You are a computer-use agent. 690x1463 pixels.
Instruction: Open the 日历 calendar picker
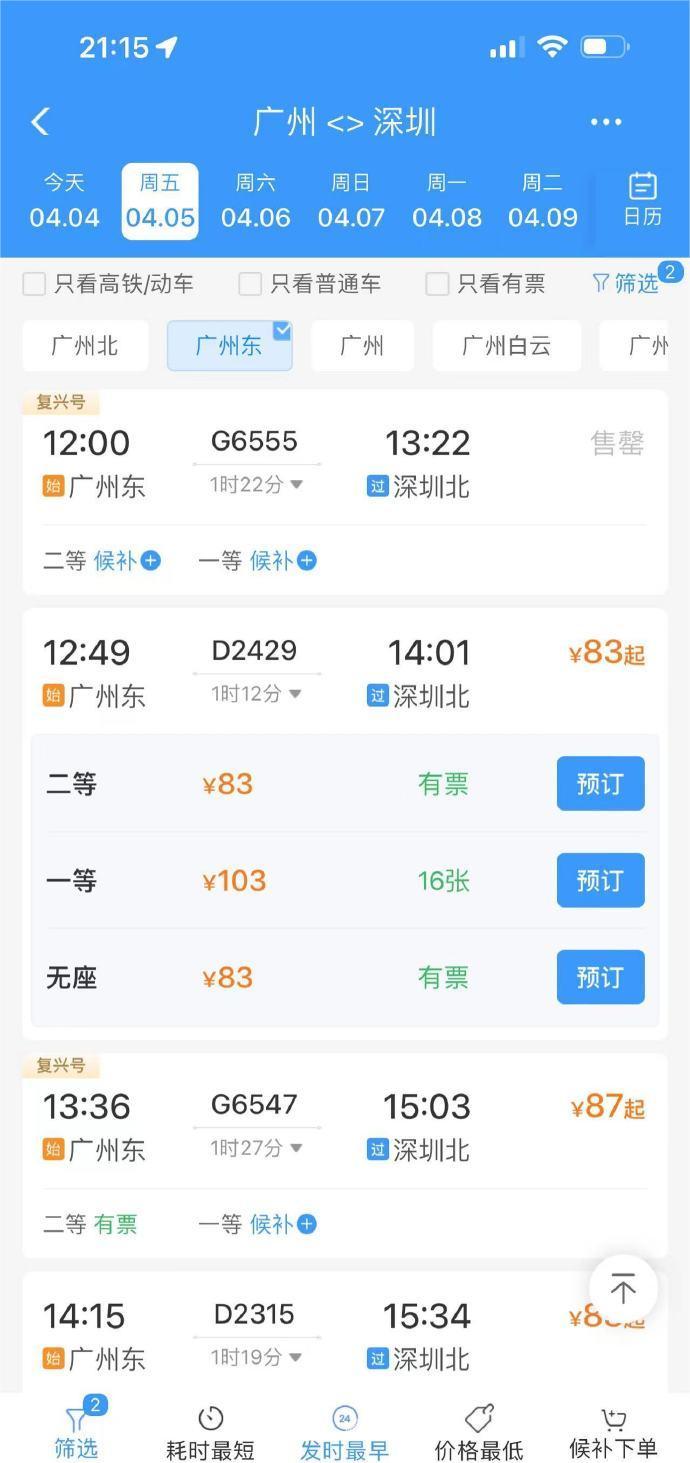tap(642, 199)
